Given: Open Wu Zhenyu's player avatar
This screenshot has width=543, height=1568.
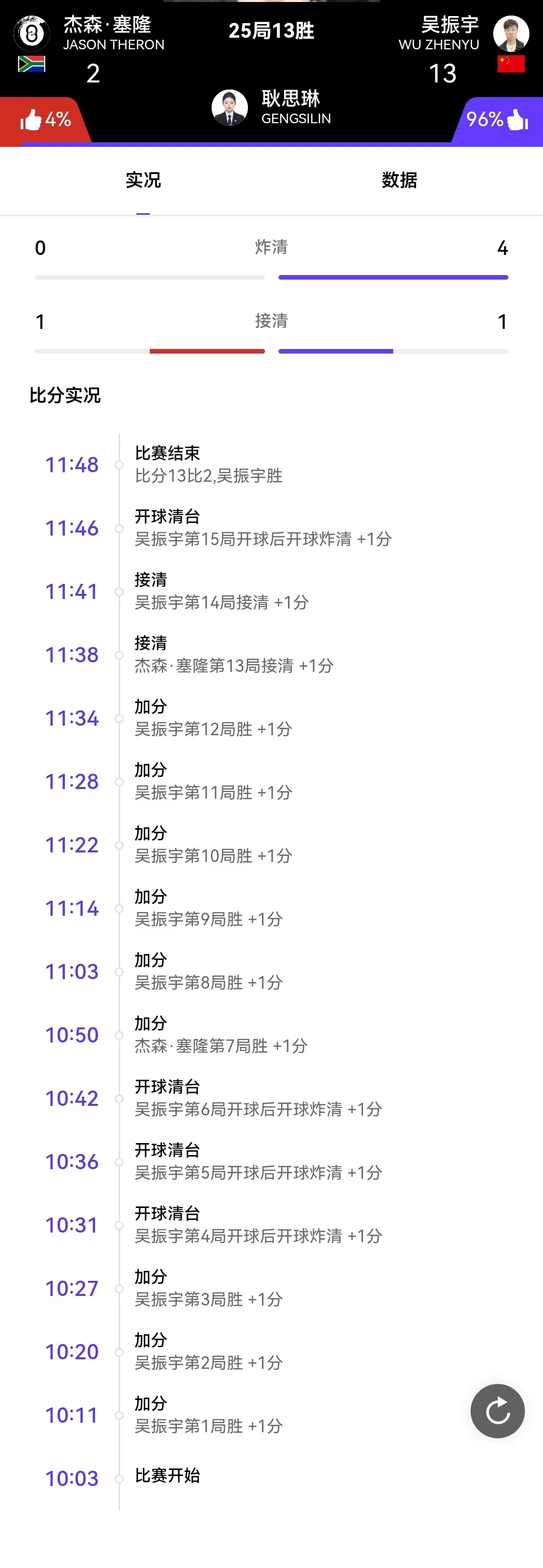Looking at the screenshot, I should [x=510, y=34].
